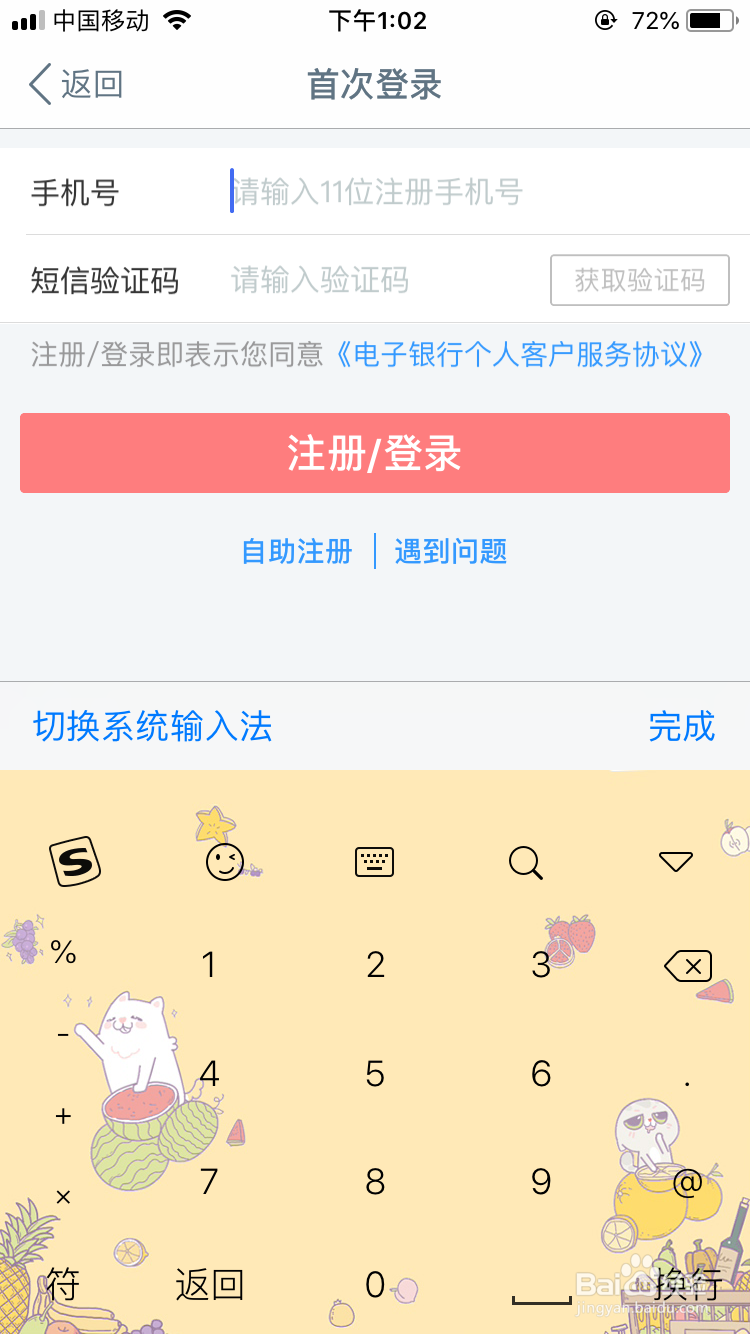750x1334 pixels.
Task: Tap the @ key on the keypad
Action: coord(686,1182)
